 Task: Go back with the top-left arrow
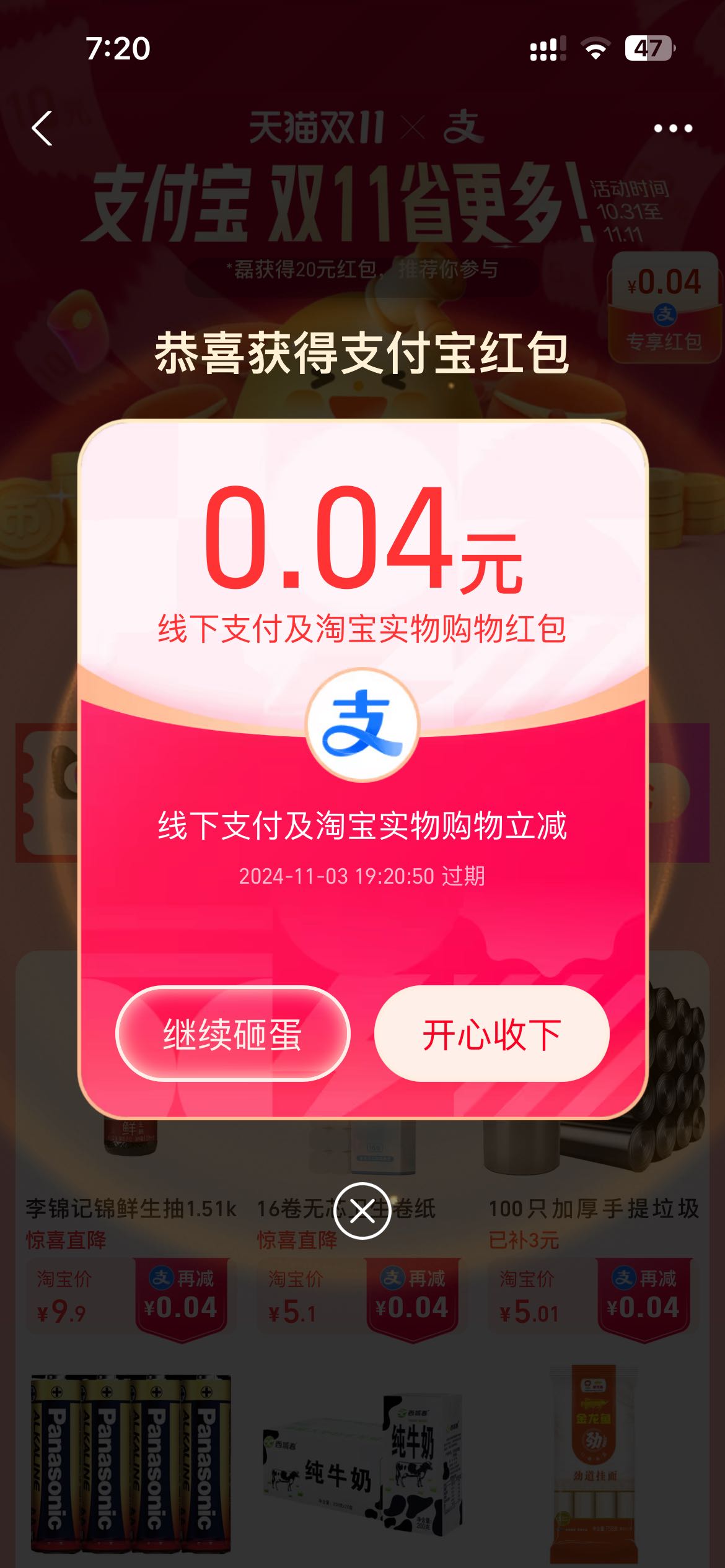click(42, 128)
